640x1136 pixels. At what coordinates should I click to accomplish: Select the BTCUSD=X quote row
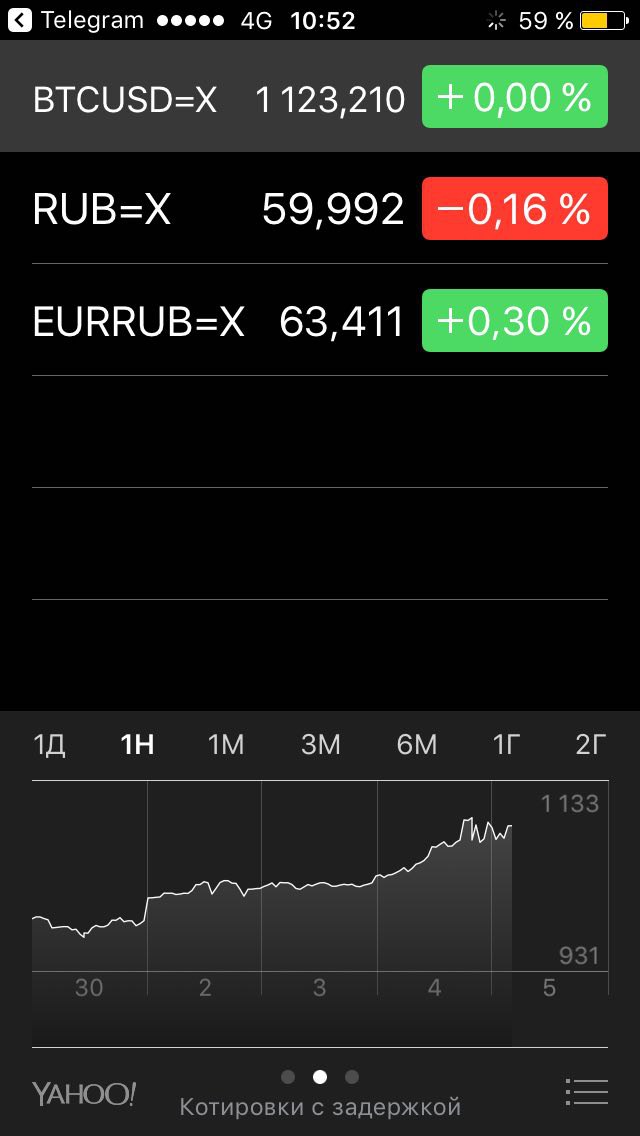coord(320,96)
